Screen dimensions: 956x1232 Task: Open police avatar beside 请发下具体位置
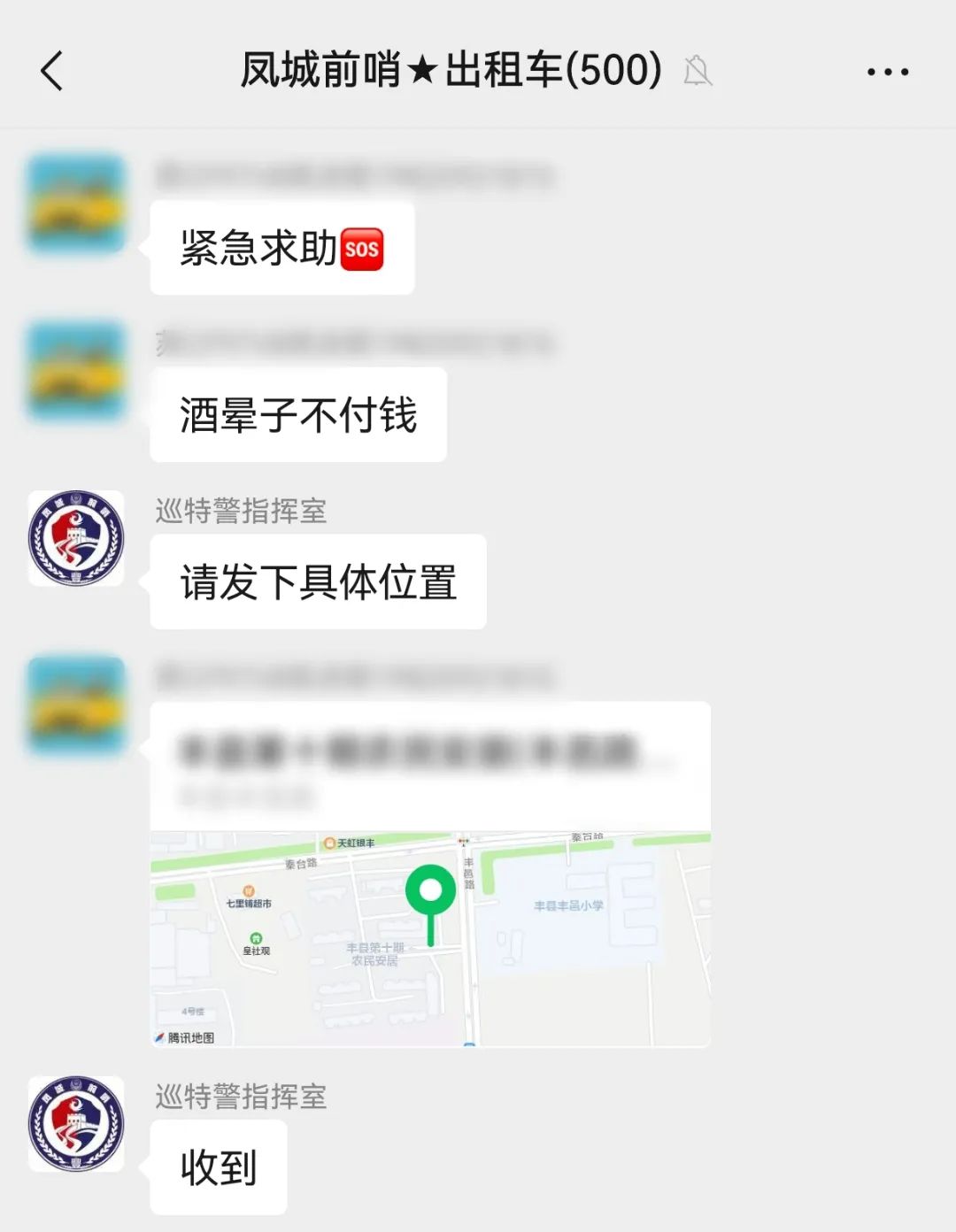pyautogui.click(x=76, y=538)
